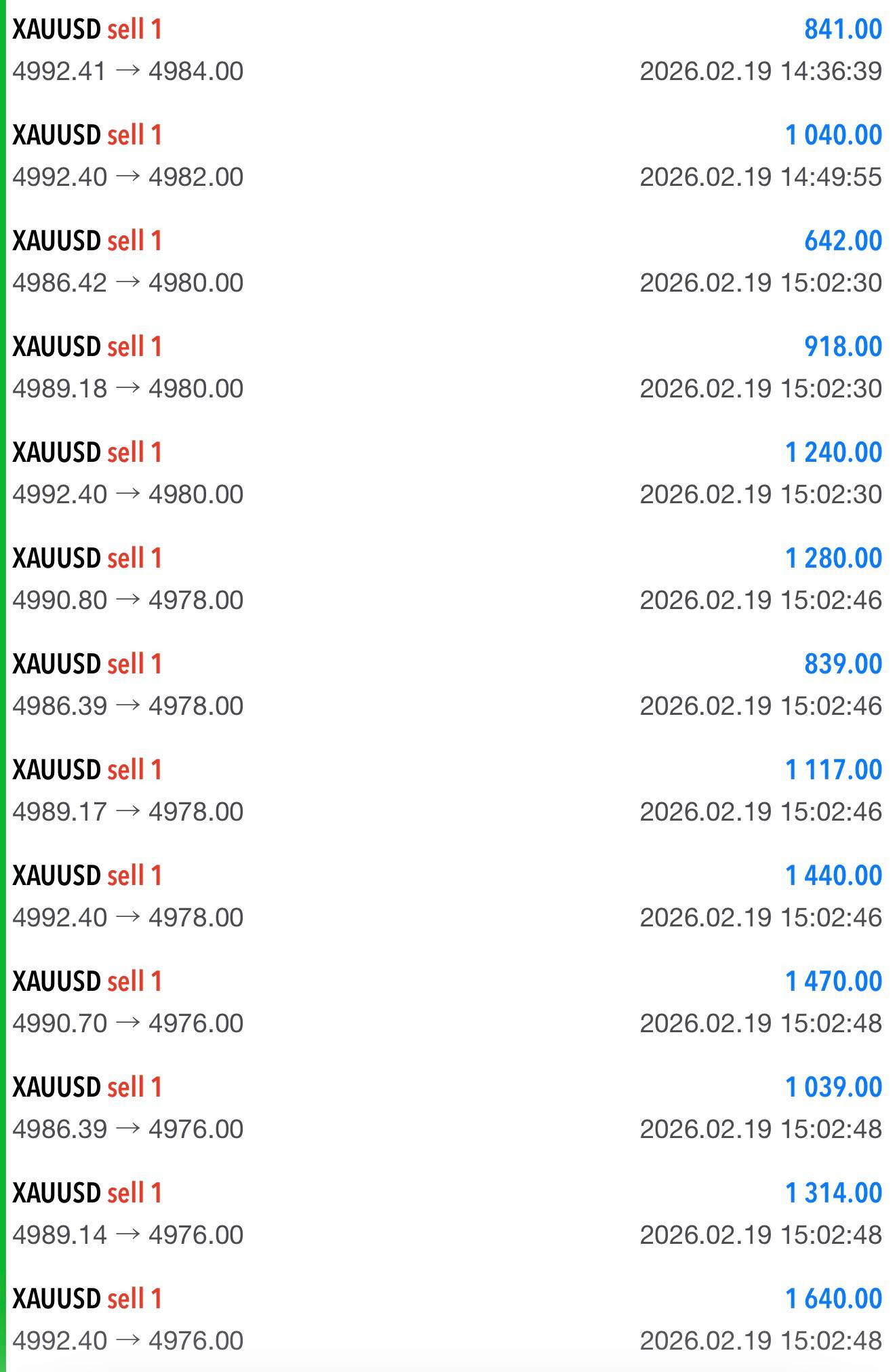Expand the trade with 1 240.00 profit
895x1372 pixels.
point(447,473)
